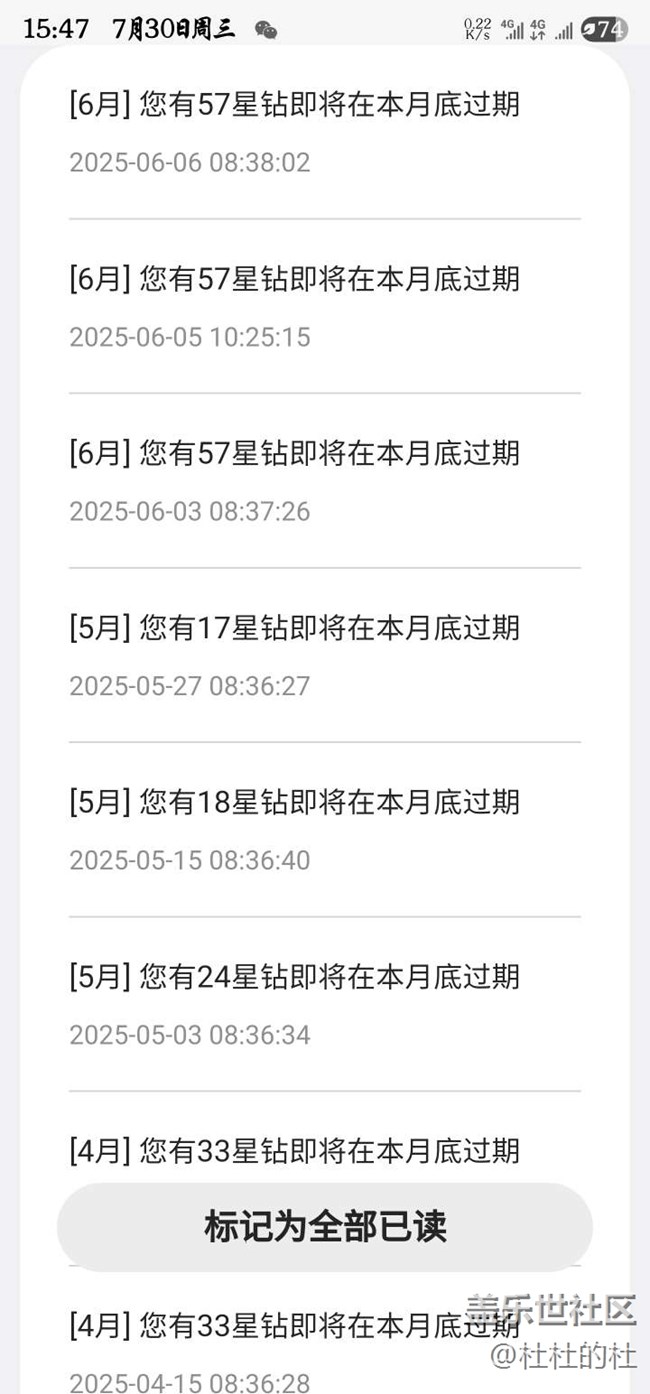Screen dimensions: 650x1394
Task: Mark all notifications as read
Action: click(x=325, y=1227)
